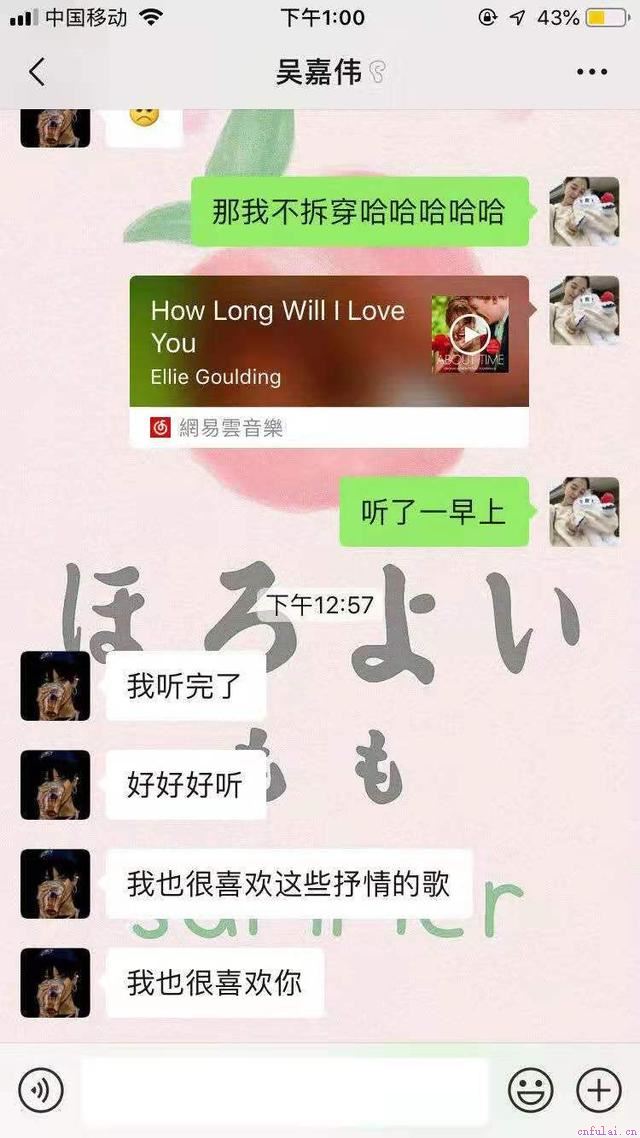
Task: Tap the message text field
Action: pyautogui.click(x=284, y=1091)
